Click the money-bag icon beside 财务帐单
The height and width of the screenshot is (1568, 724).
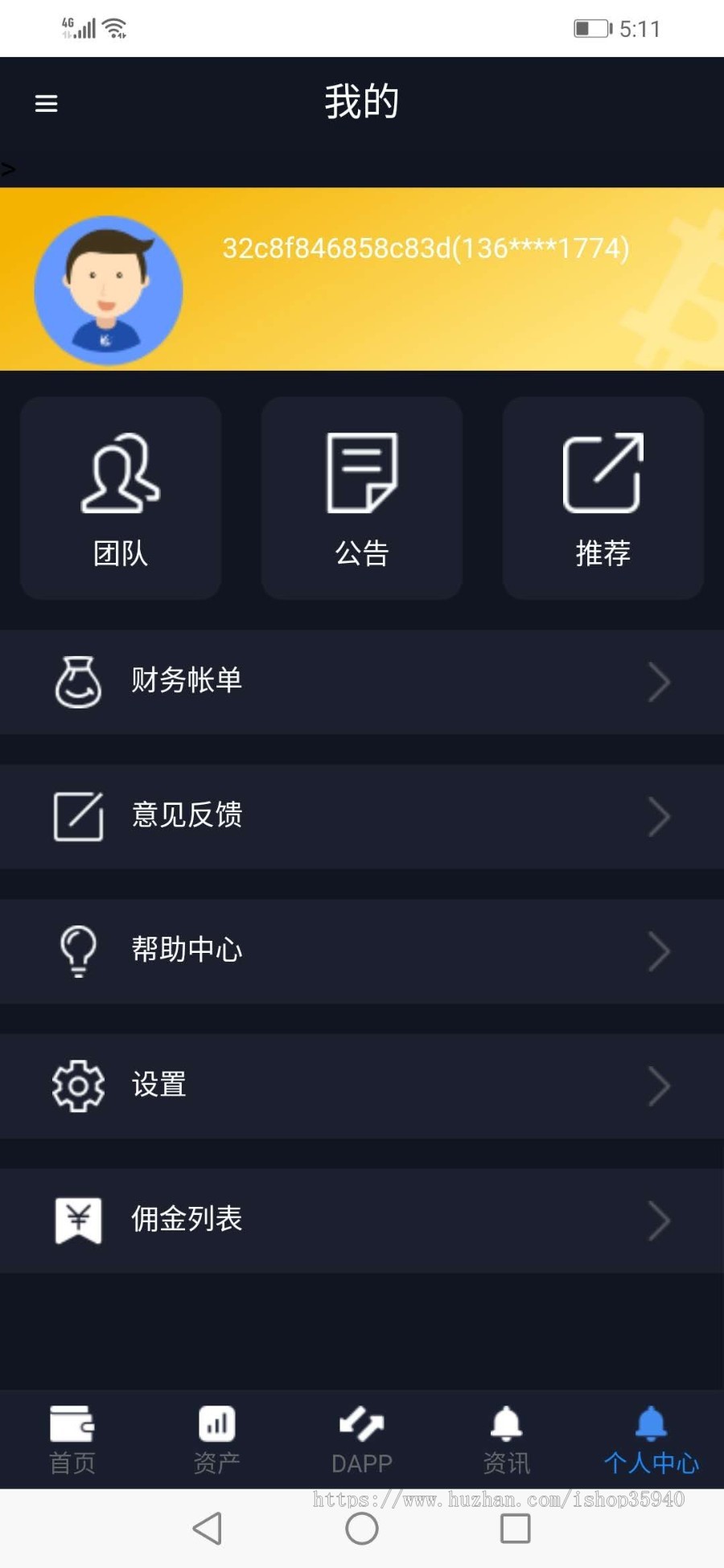tap(77, 682)
